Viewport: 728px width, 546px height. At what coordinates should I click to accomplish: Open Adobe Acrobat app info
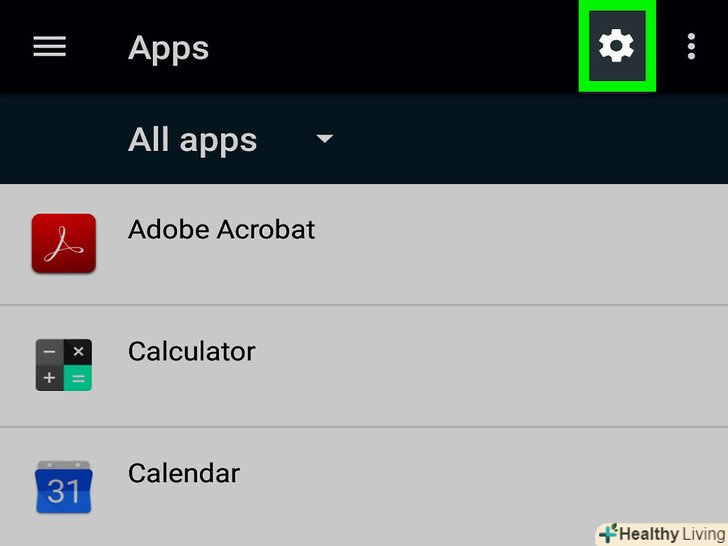click(x=221, y=230)
